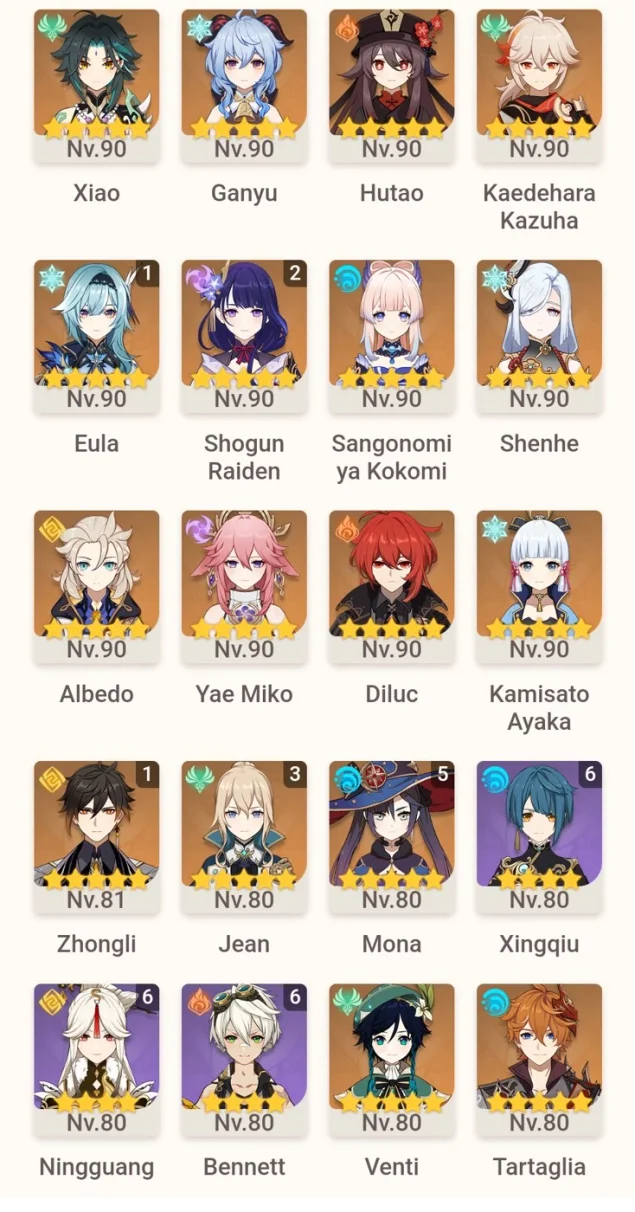Open Xingqiu's character details
Viewport: 635px width, 1212px height.
(539, 837)
